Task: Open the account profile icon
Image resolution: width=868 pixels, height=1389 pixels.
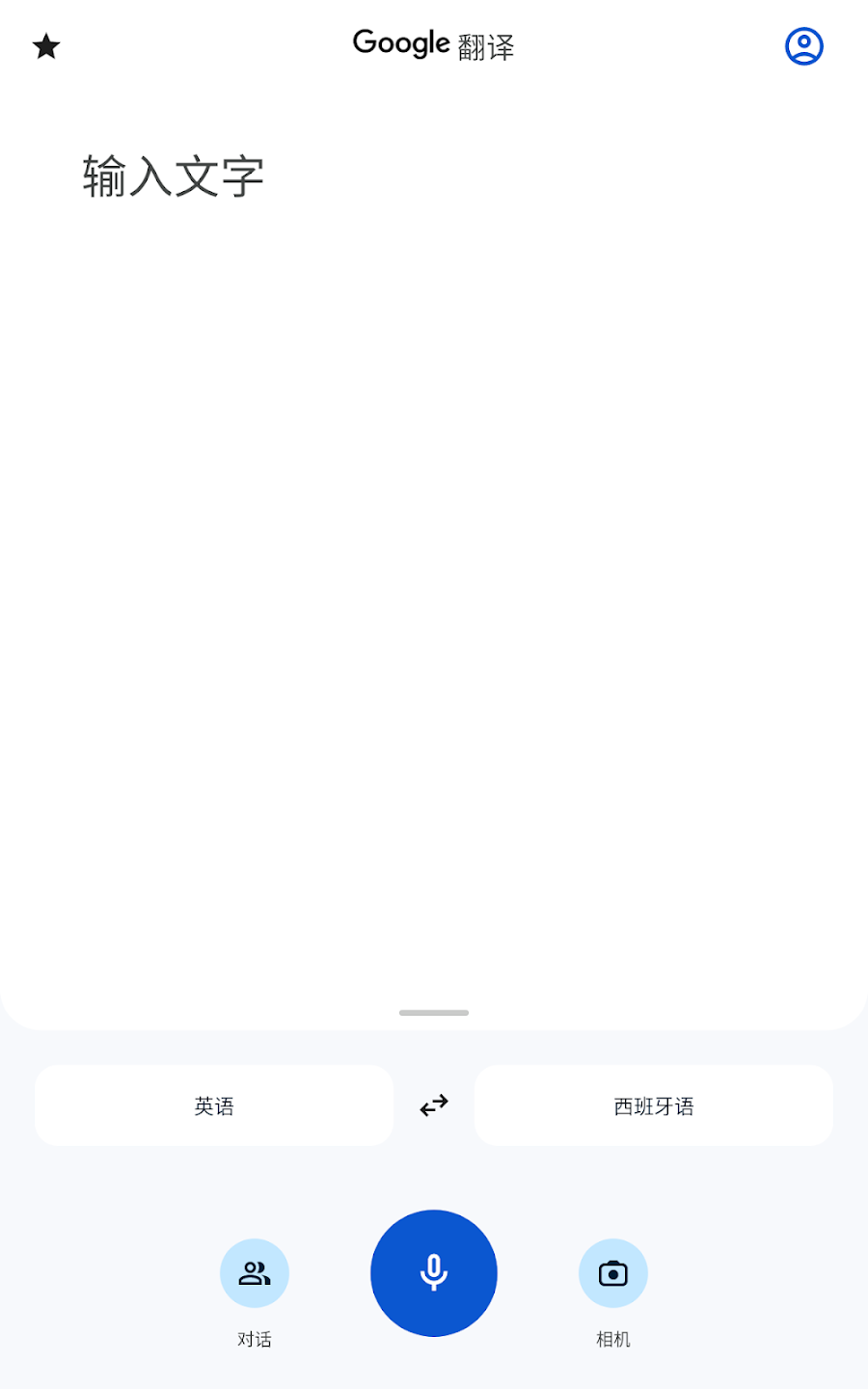Action: (x=803, y=46)
